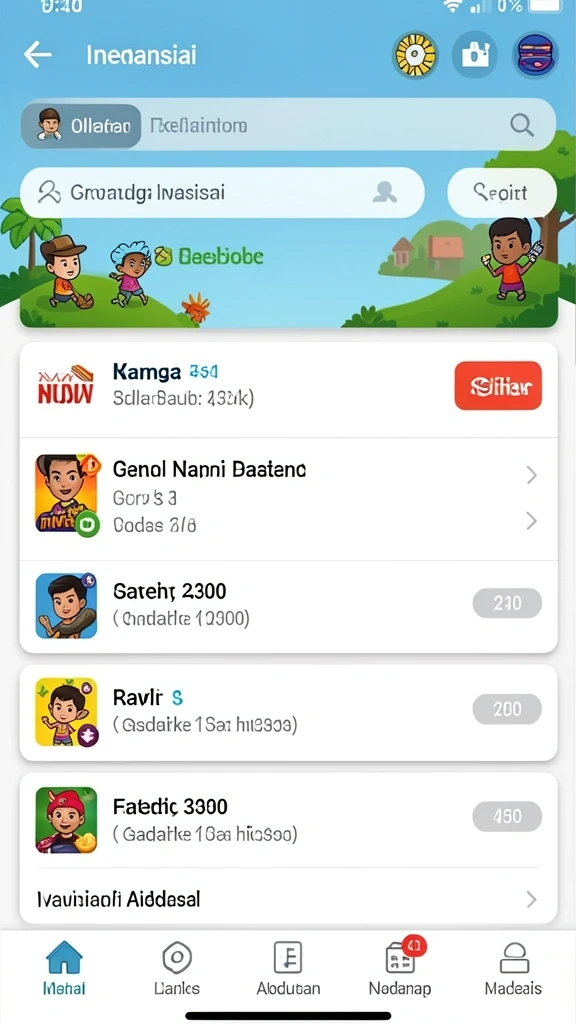Screen dimensions: 576x1024
Task: Tap the red Sifiar button
Action: pyautogui.click(x=498, y=385)
